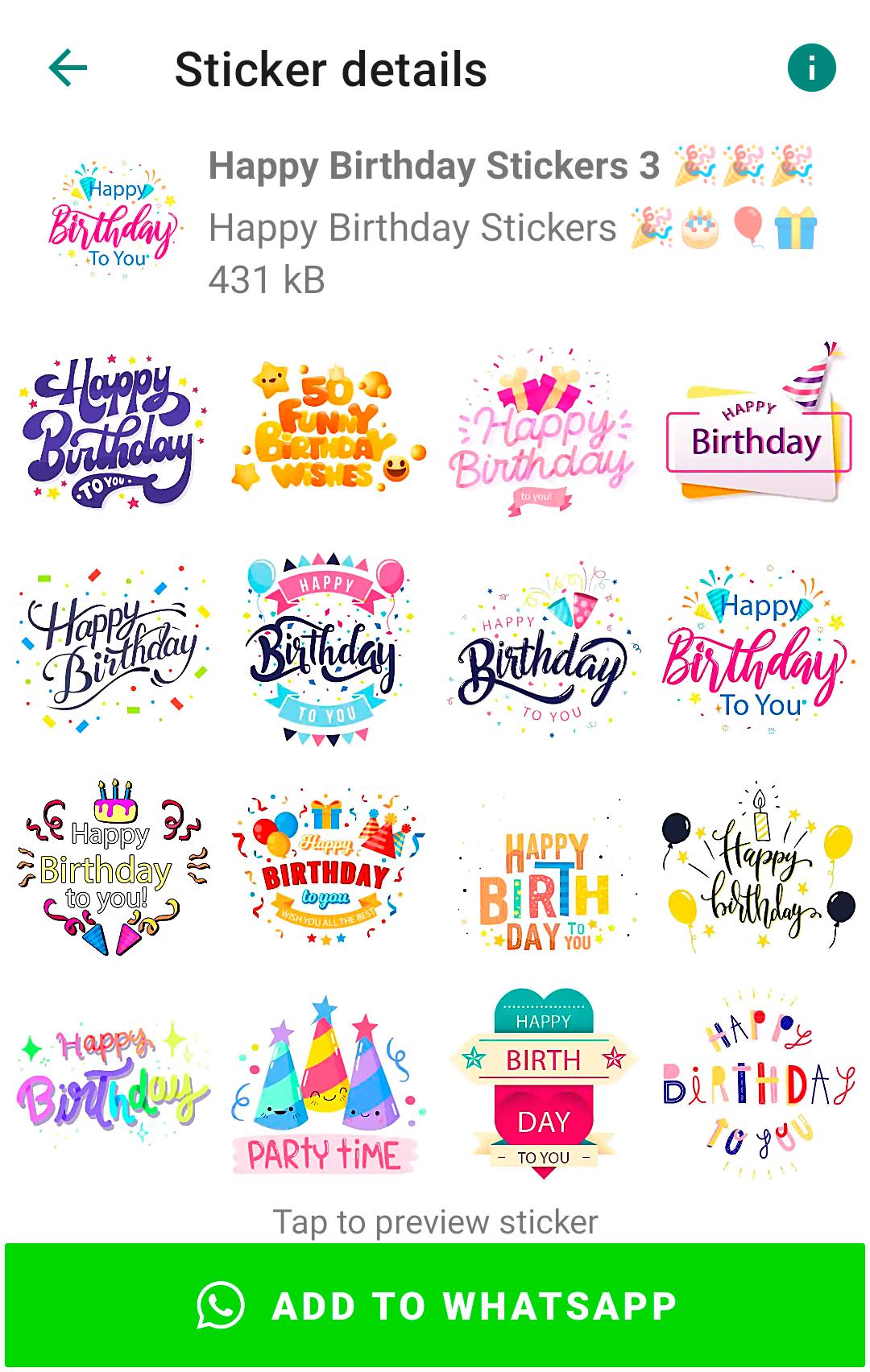
Task: Preview the confetti script Happy Birthday sticker
Action: click(111, 648)
